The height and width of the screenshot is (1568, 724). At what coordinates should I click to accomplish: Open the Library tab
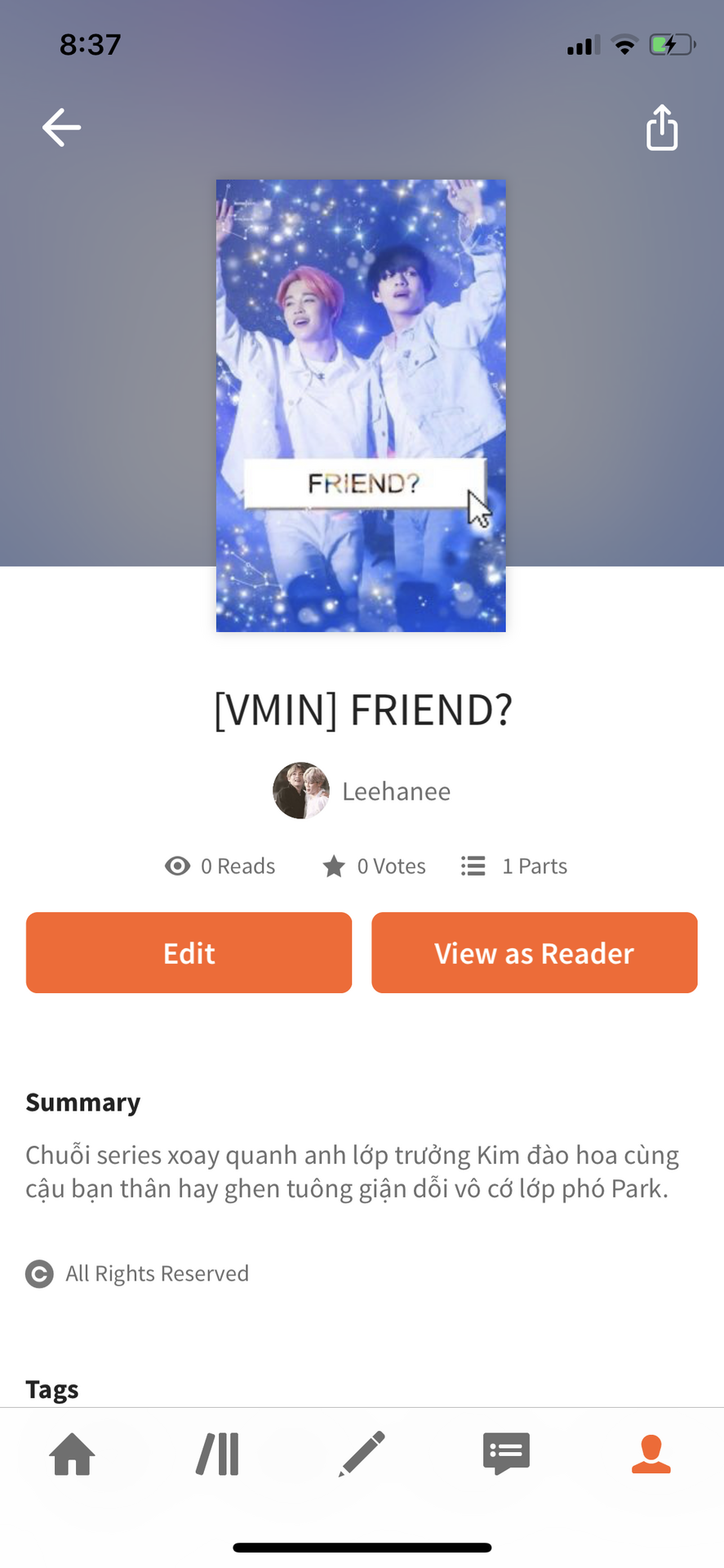pyautogui.click(x=218, y=1454)
